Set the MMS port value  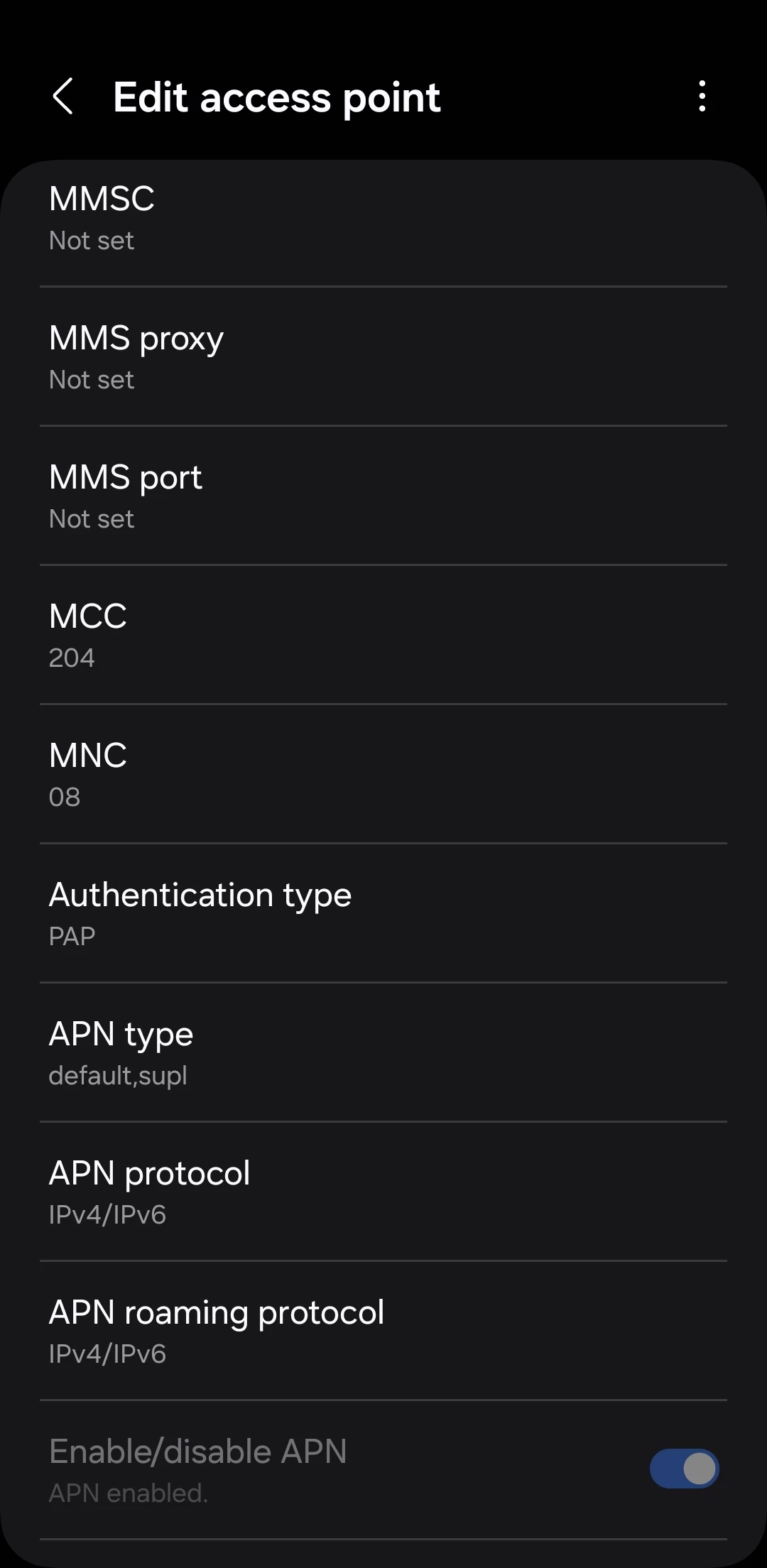[x=383, y=496]
